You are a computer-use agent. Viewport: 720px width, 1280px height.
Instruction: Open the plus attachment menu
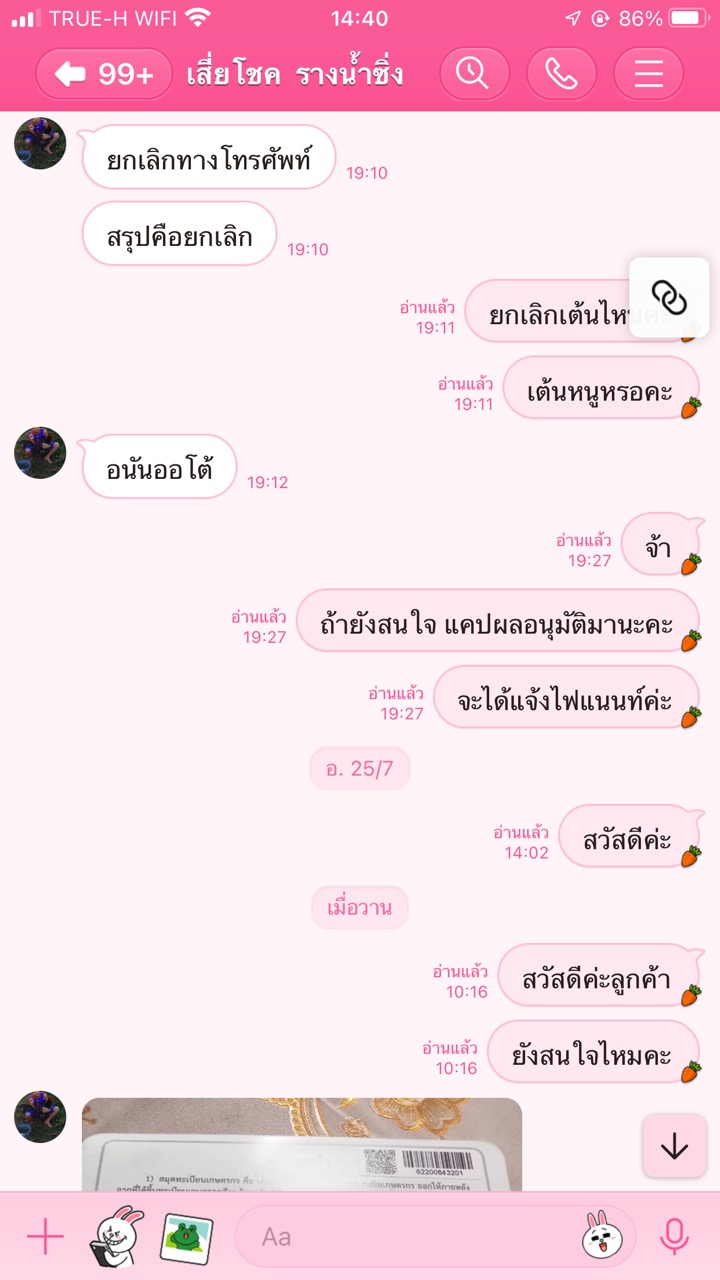[x=45, y=1237]
